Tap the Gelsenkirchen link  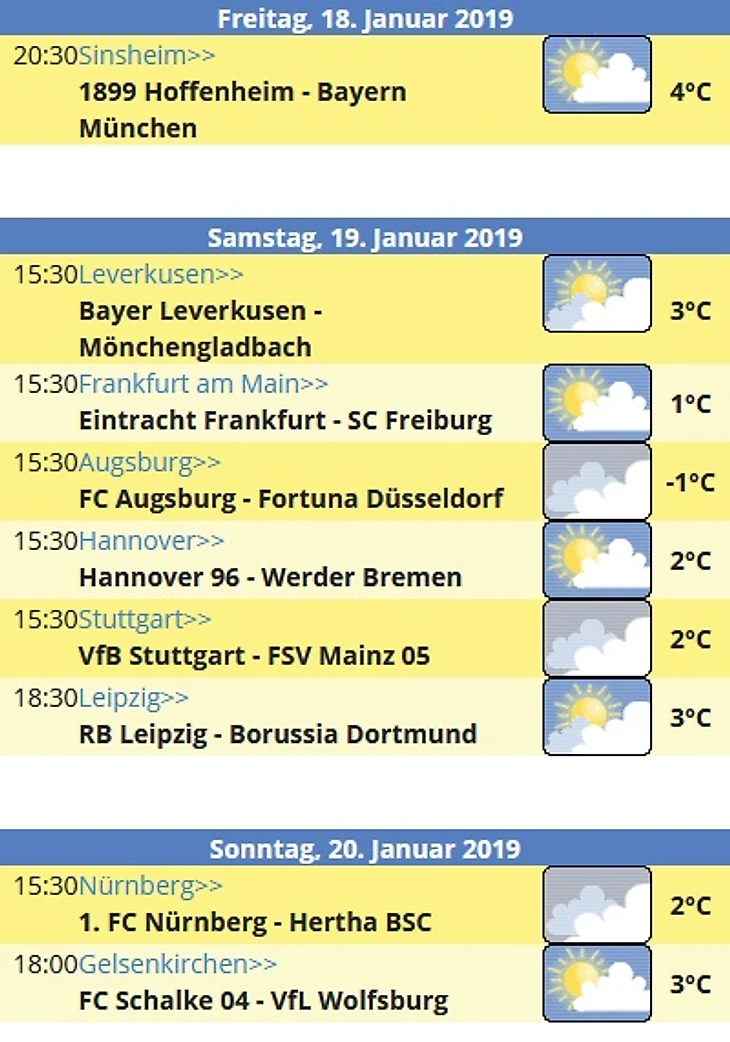click(x=177, y=964)
